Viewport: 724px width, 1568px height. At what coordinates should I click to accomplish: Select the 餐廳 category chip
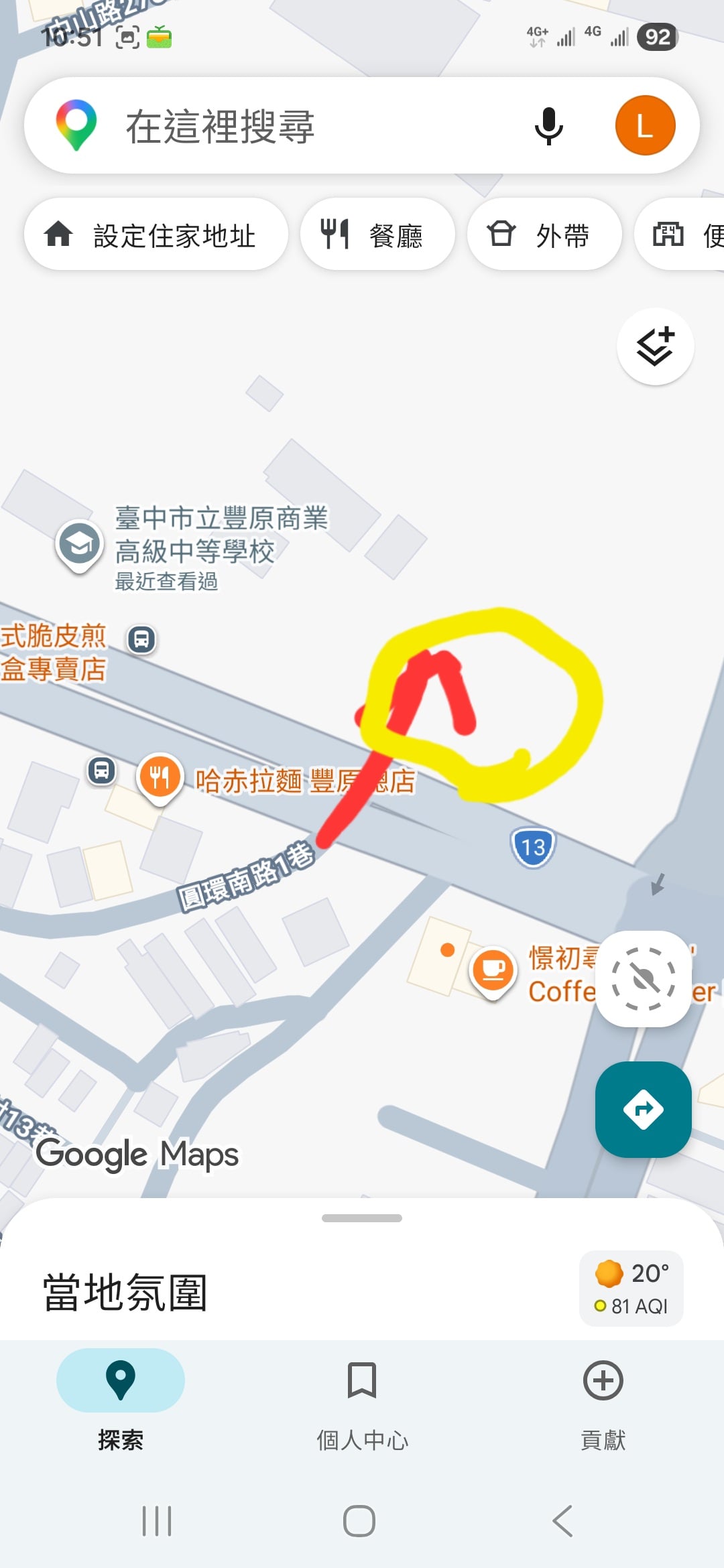point(377,235)
